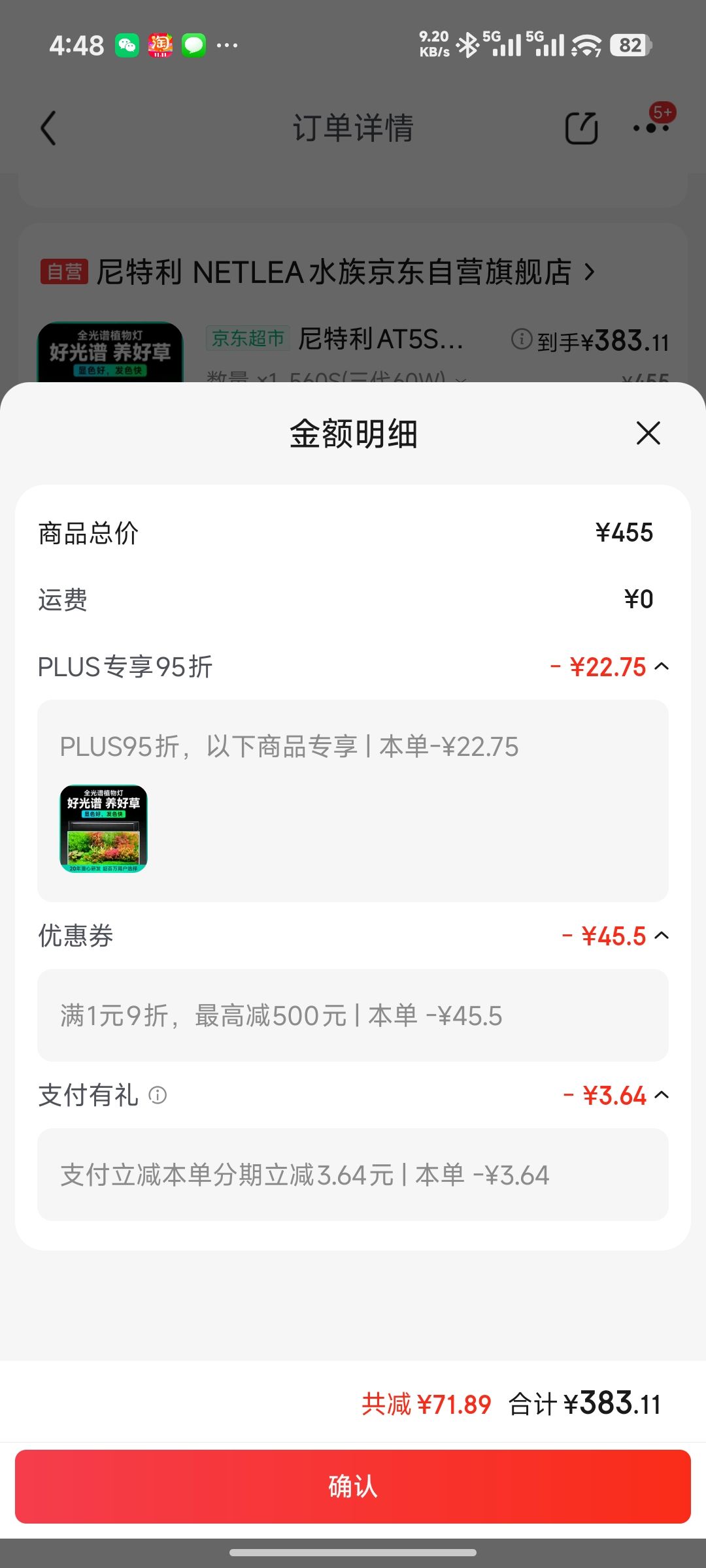Open the info icon beside 支付有礼
This screenshot has height=1568, width=706.
[158, 1095]
